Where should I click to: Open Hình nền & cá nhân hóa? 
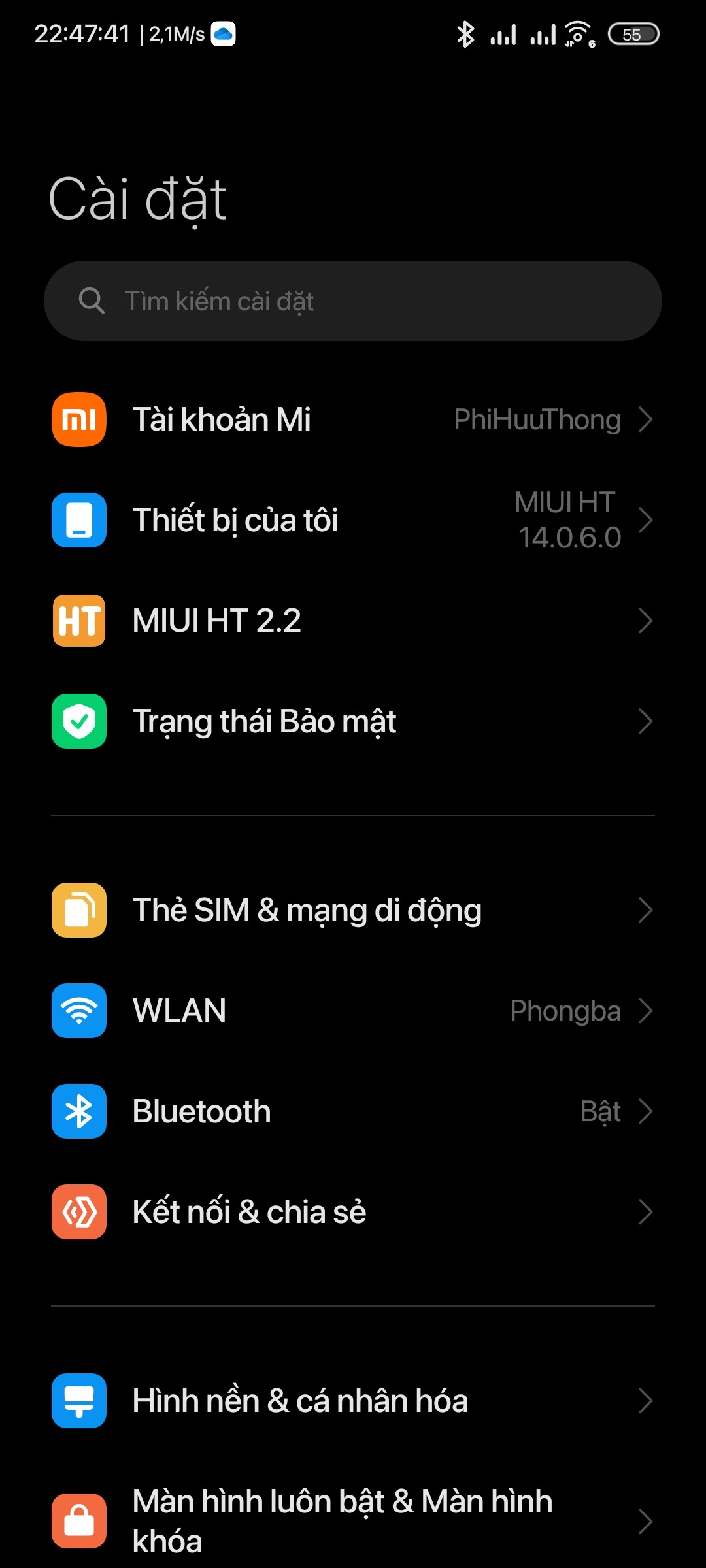point(353,1401)
